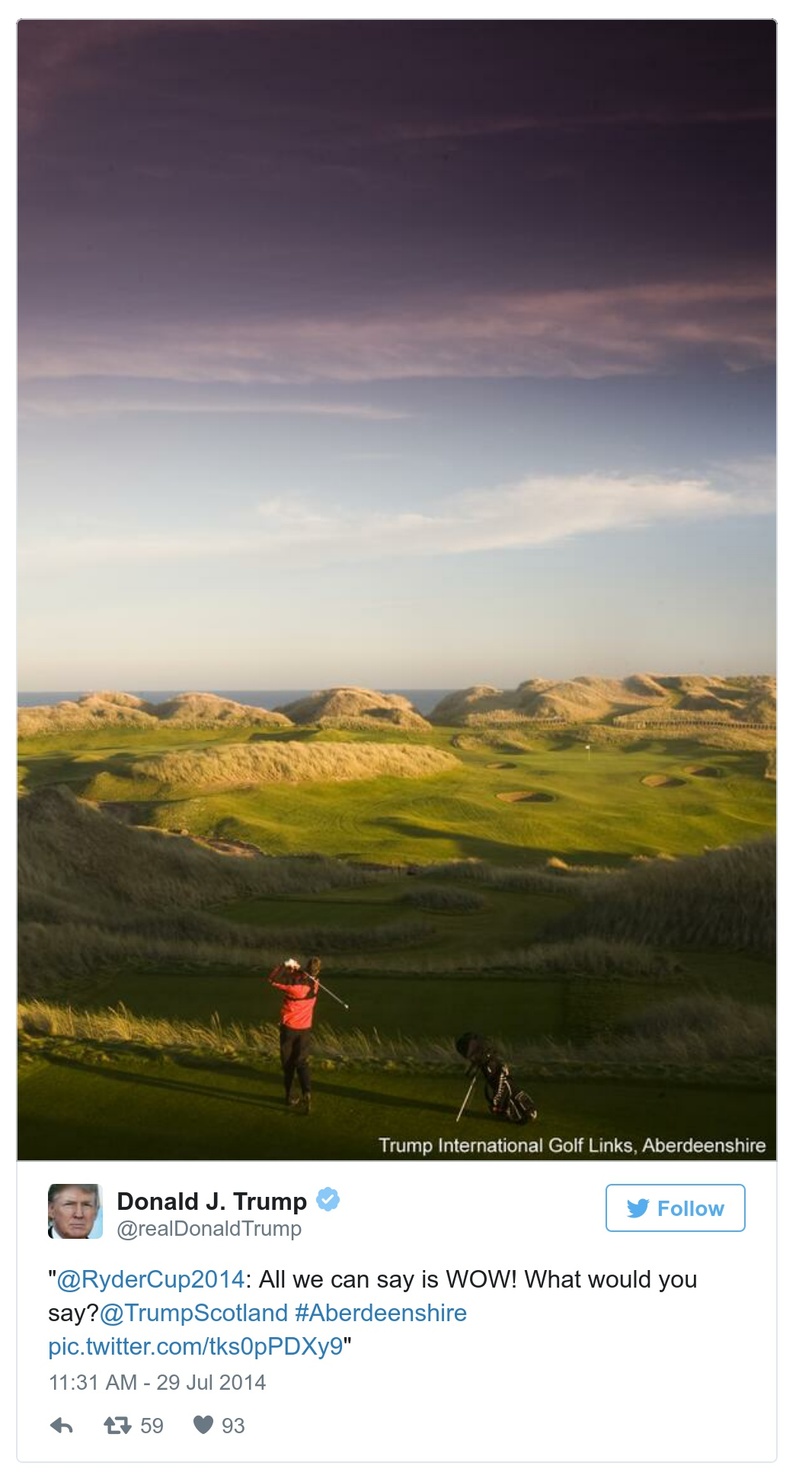
Task: View the golf course photo in the tweet
Action: pos(396,590)
